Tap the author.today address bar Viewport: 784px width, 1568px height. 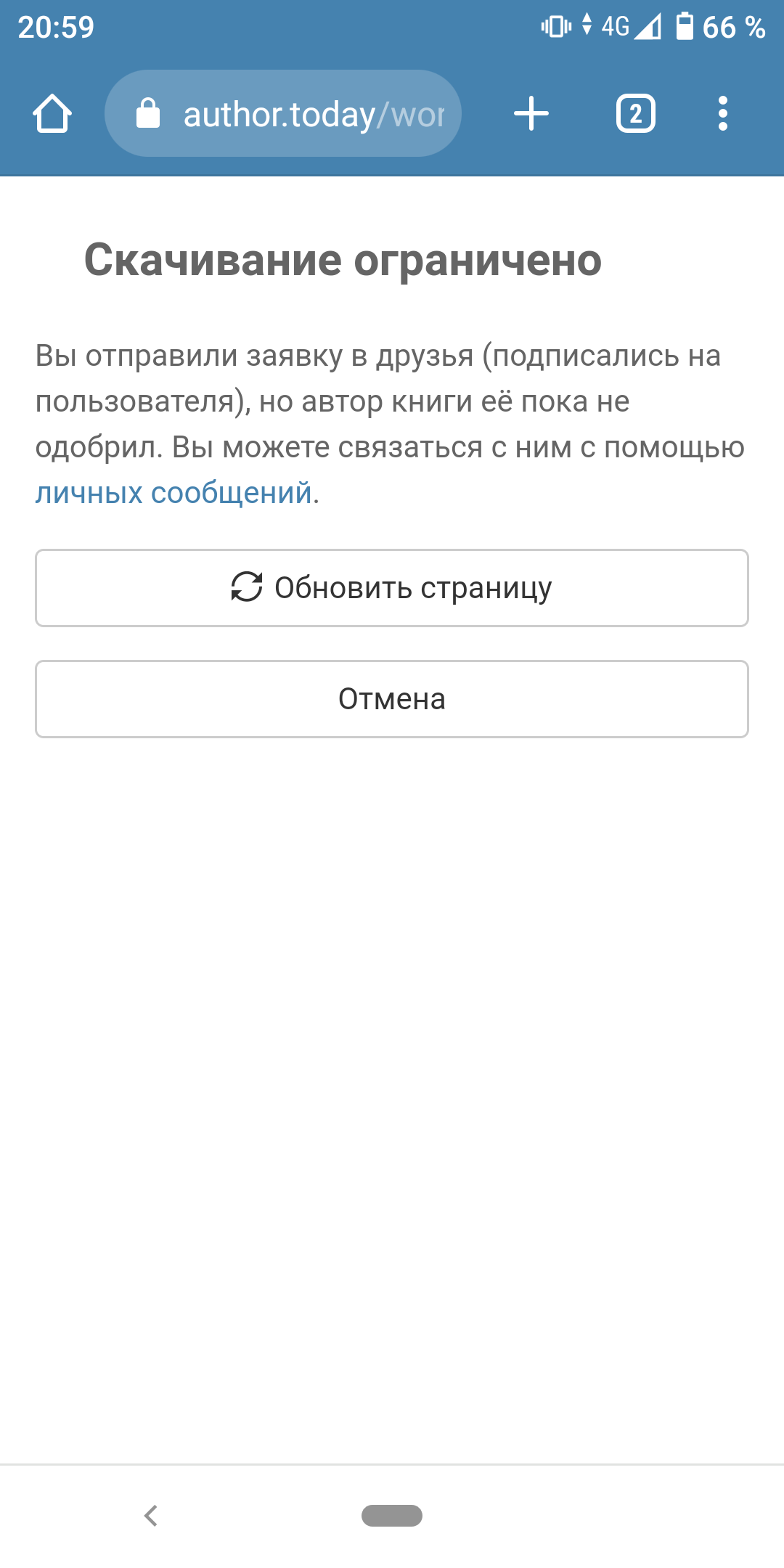pos(290,114)
